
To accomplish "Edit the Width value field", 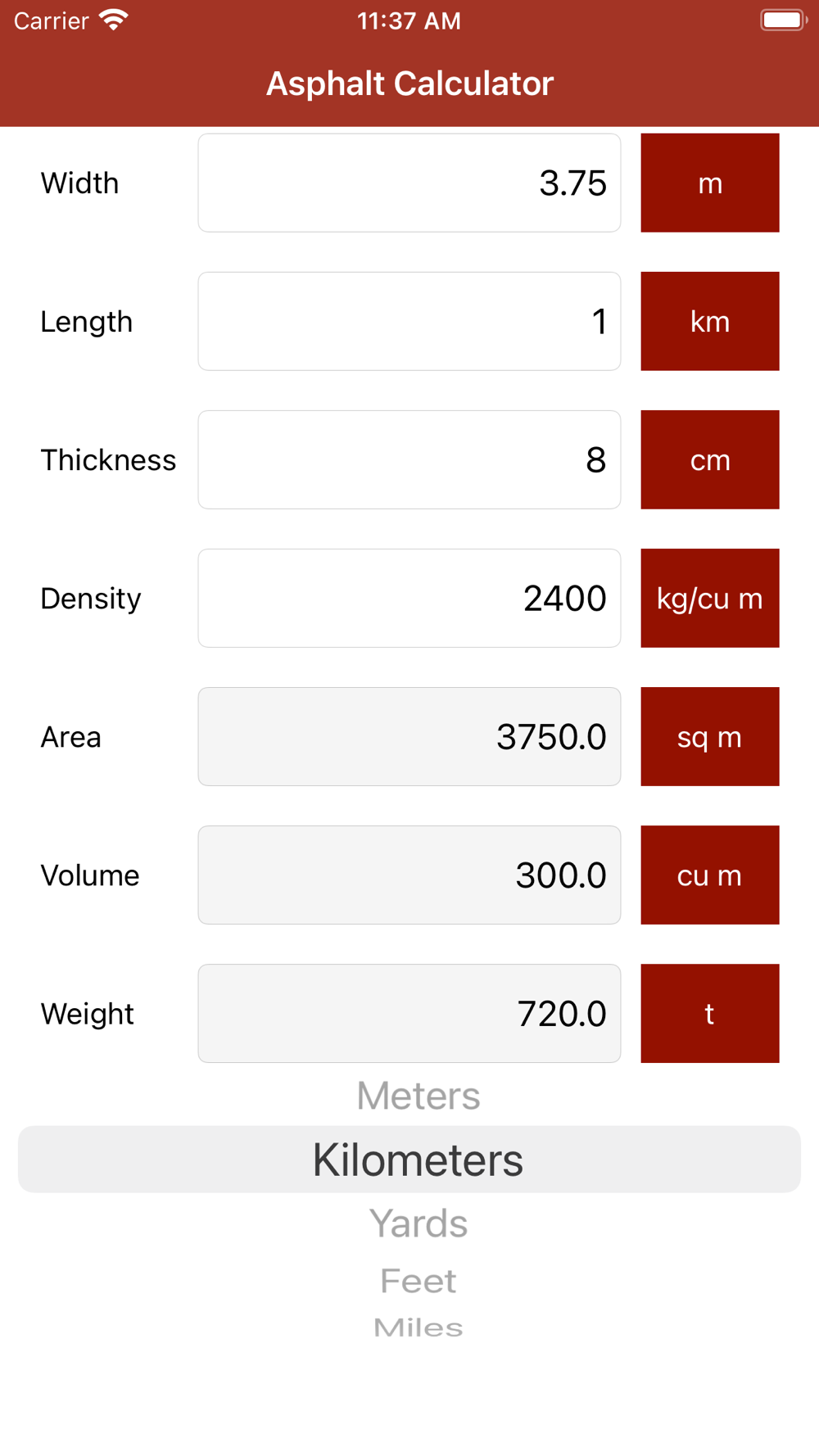I will (x=409, y=183).
